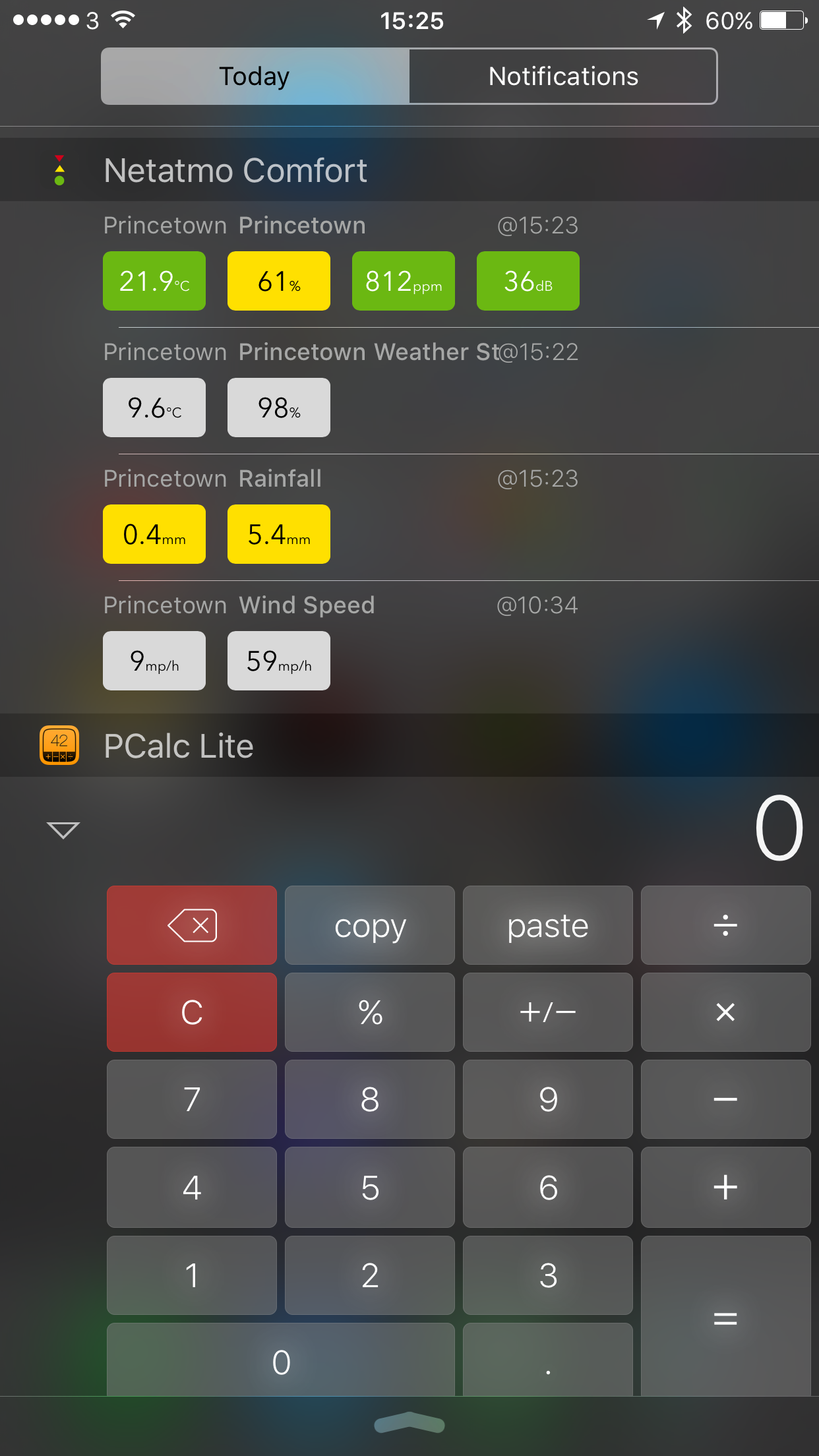
Task: Tap the minus key
Action: click(725, 1099)
